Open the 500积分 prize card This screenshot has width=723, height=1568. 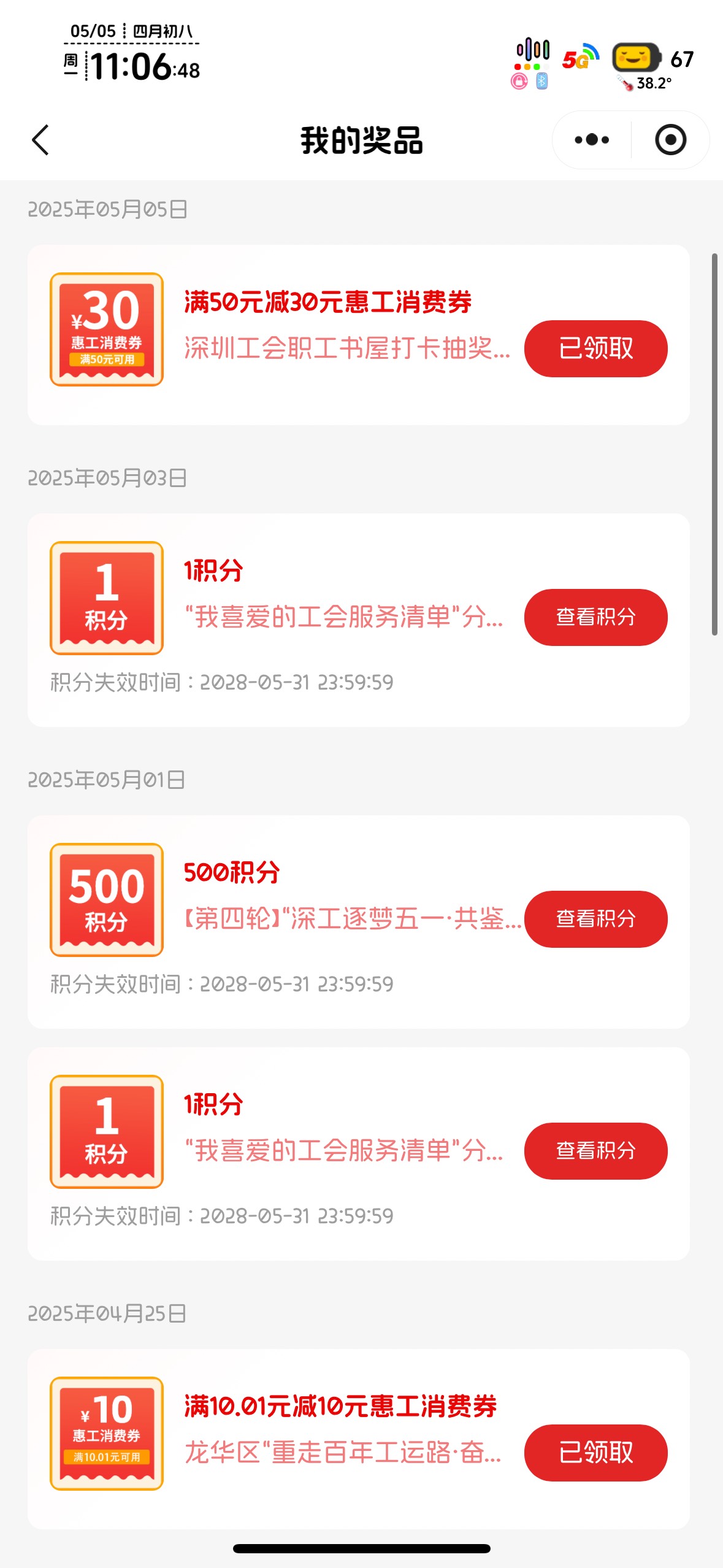(x=359, y=921)
